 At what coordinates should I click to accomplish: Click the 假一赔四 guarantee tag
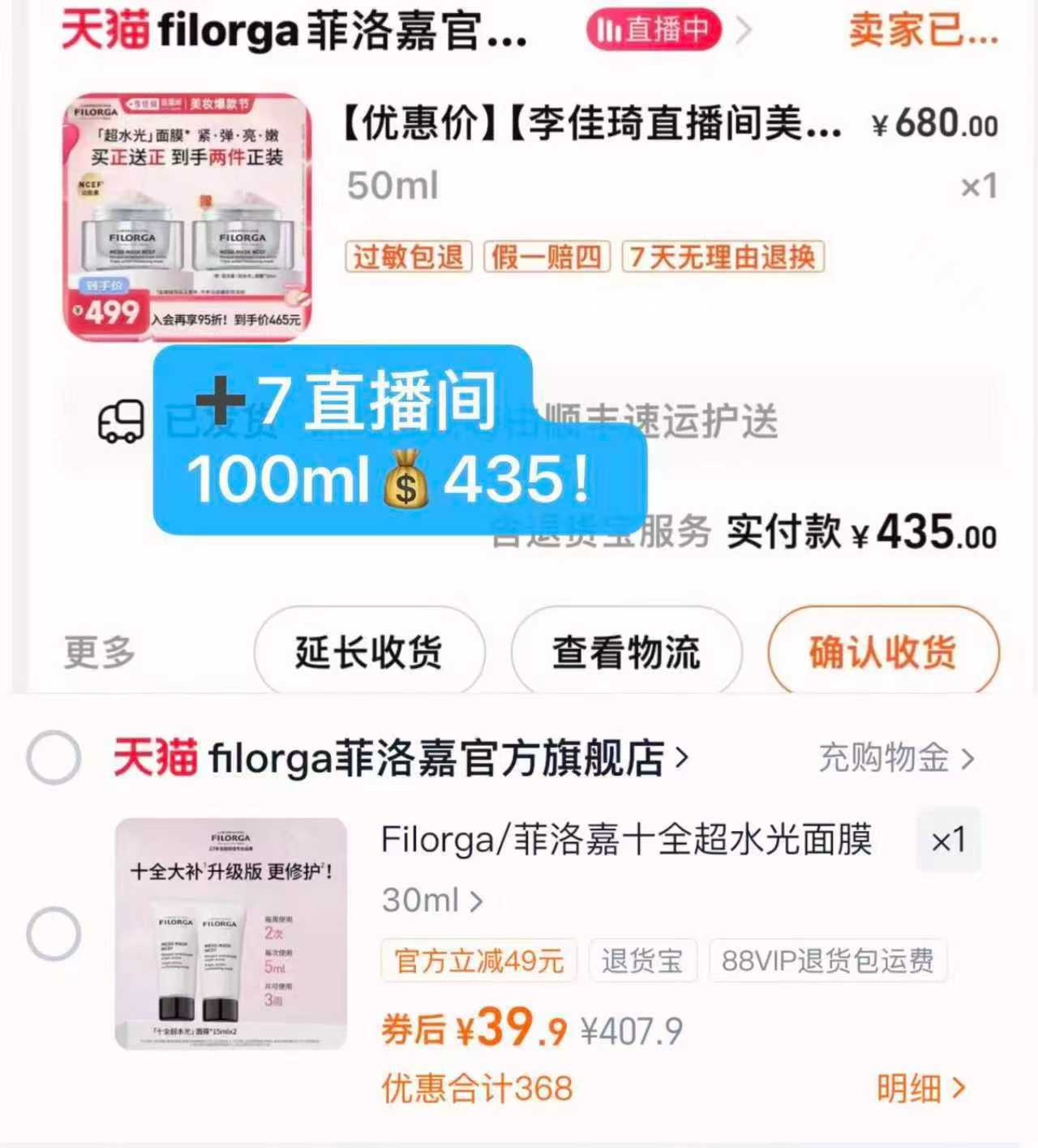point(547,257)
